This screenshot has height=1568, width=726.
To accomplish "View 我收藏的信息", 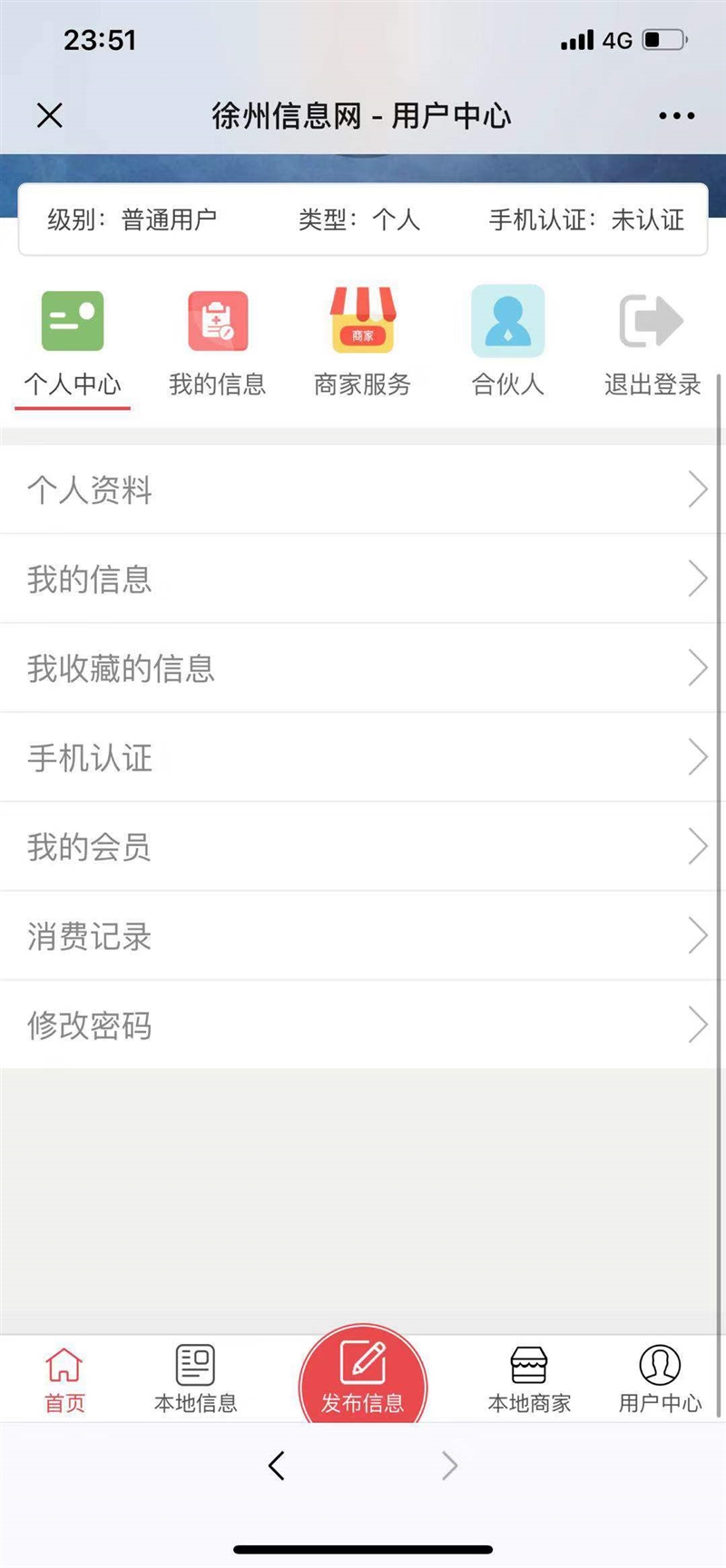I will click(363, 668).
